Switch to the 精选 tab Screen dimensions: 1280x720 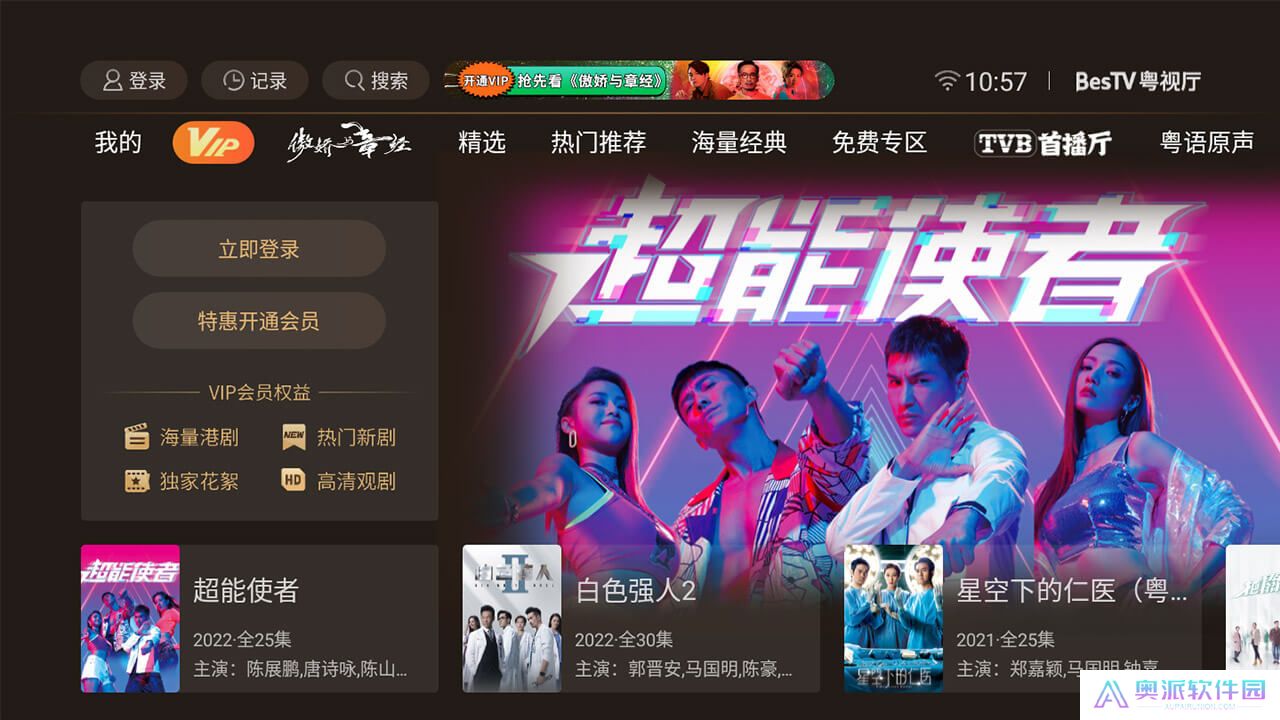pos(482,143)
